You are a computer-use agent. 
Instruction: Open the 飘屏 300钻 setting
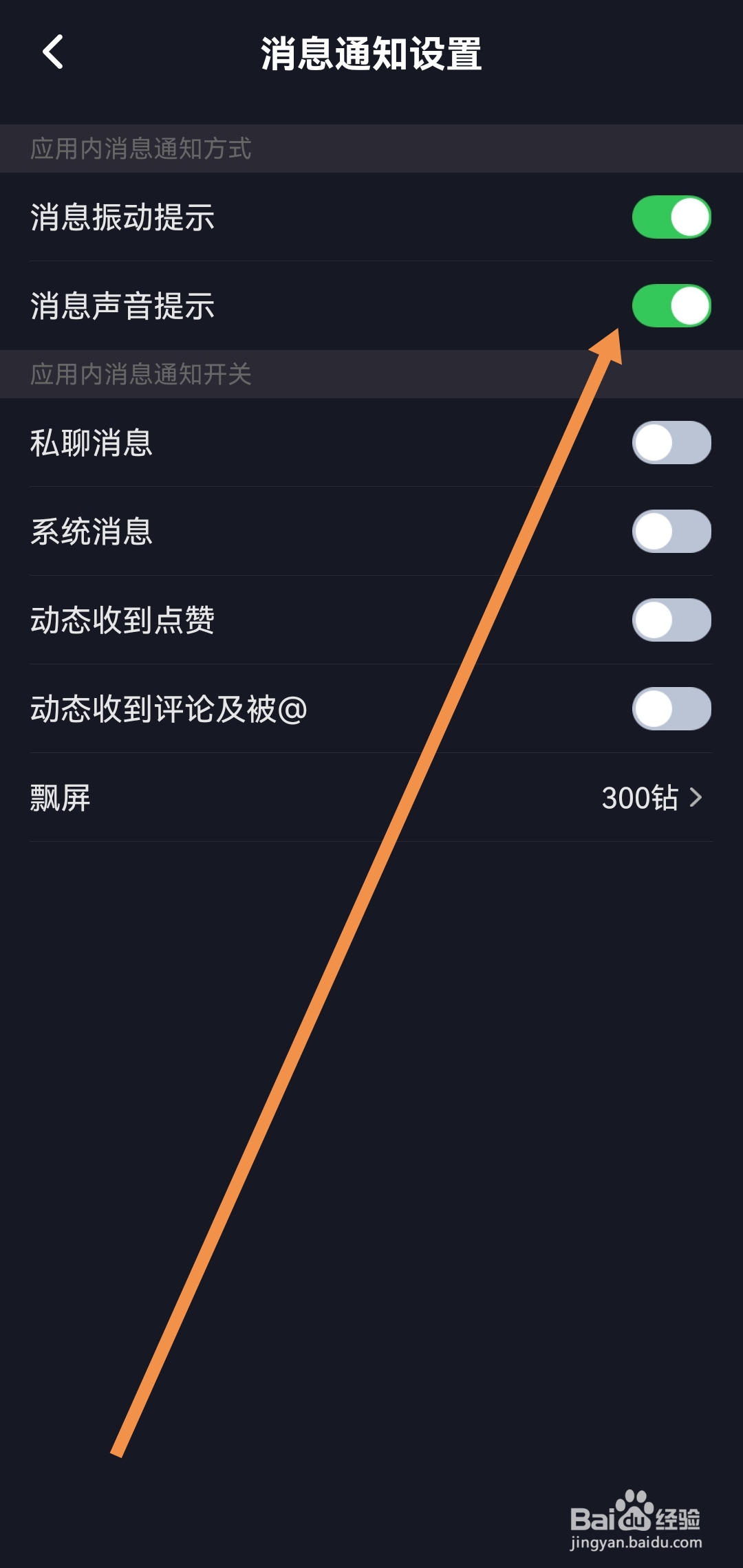click(650, 798)
